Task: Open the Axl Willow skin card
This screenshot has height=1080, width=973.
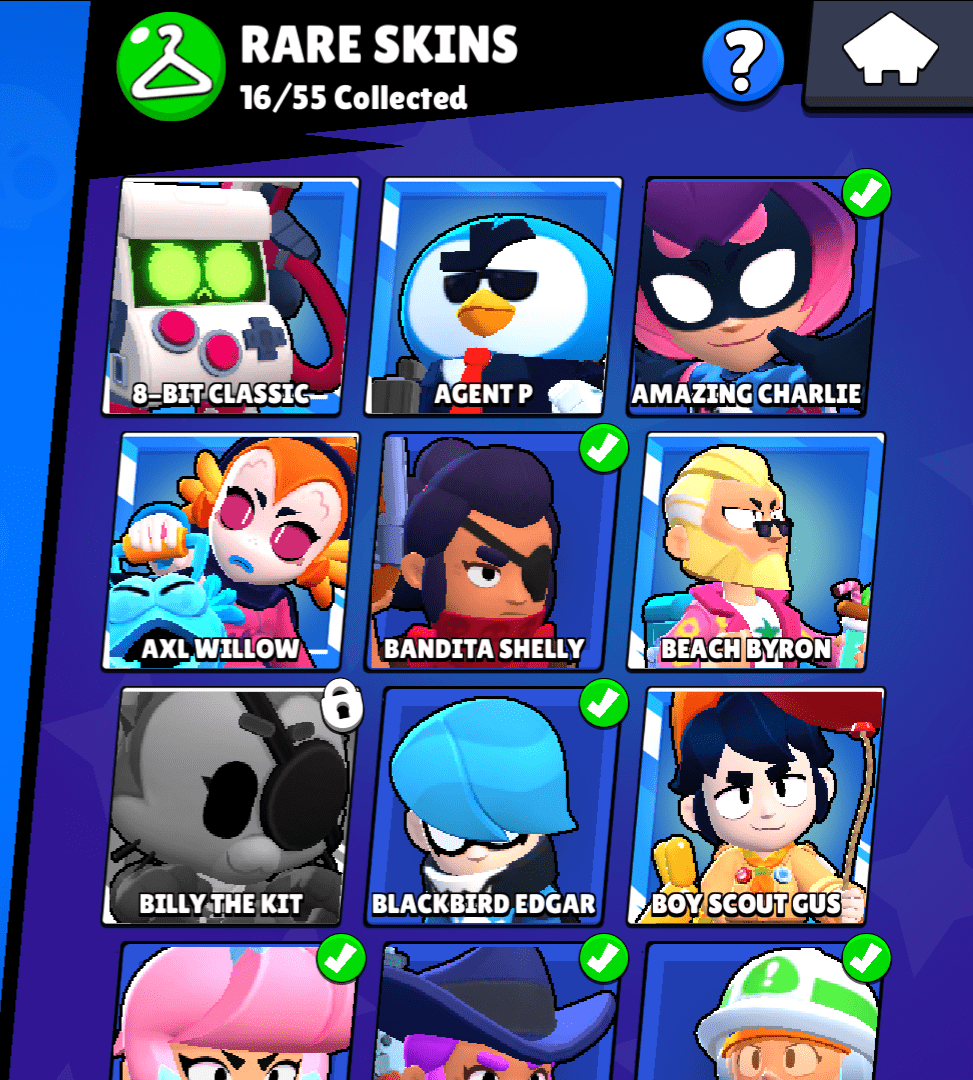Action: coord(230,550)
